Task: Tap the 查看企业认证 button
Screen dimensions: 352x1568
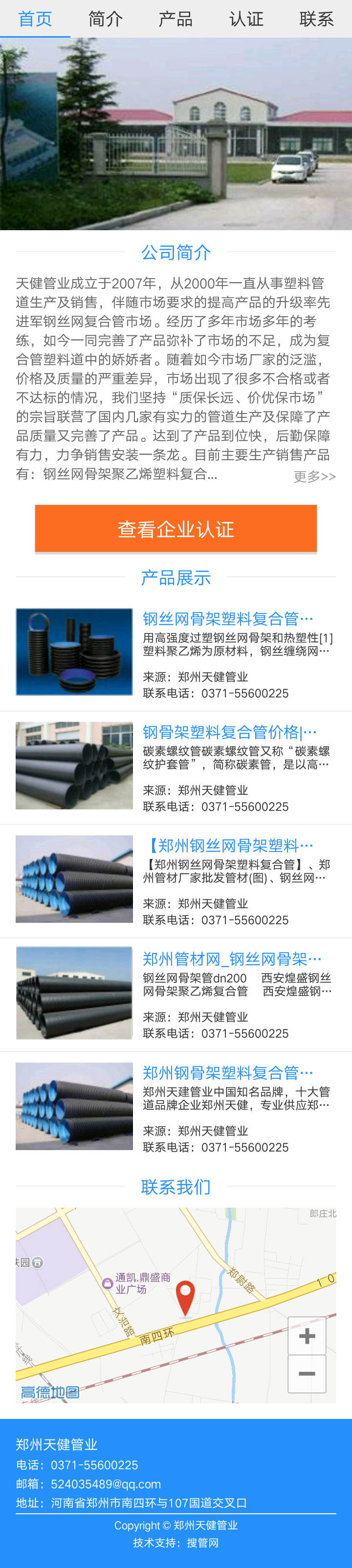Action: pyautogui.click(x=176, y=528)
